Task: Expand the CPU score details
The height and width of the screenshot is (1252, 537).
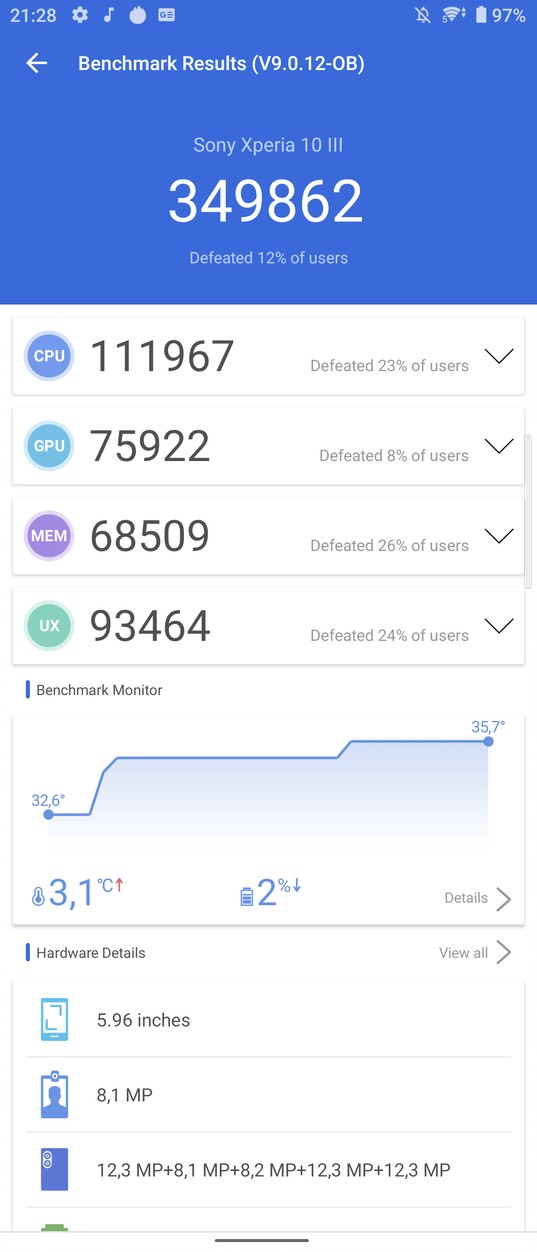Action: [498, 357]
